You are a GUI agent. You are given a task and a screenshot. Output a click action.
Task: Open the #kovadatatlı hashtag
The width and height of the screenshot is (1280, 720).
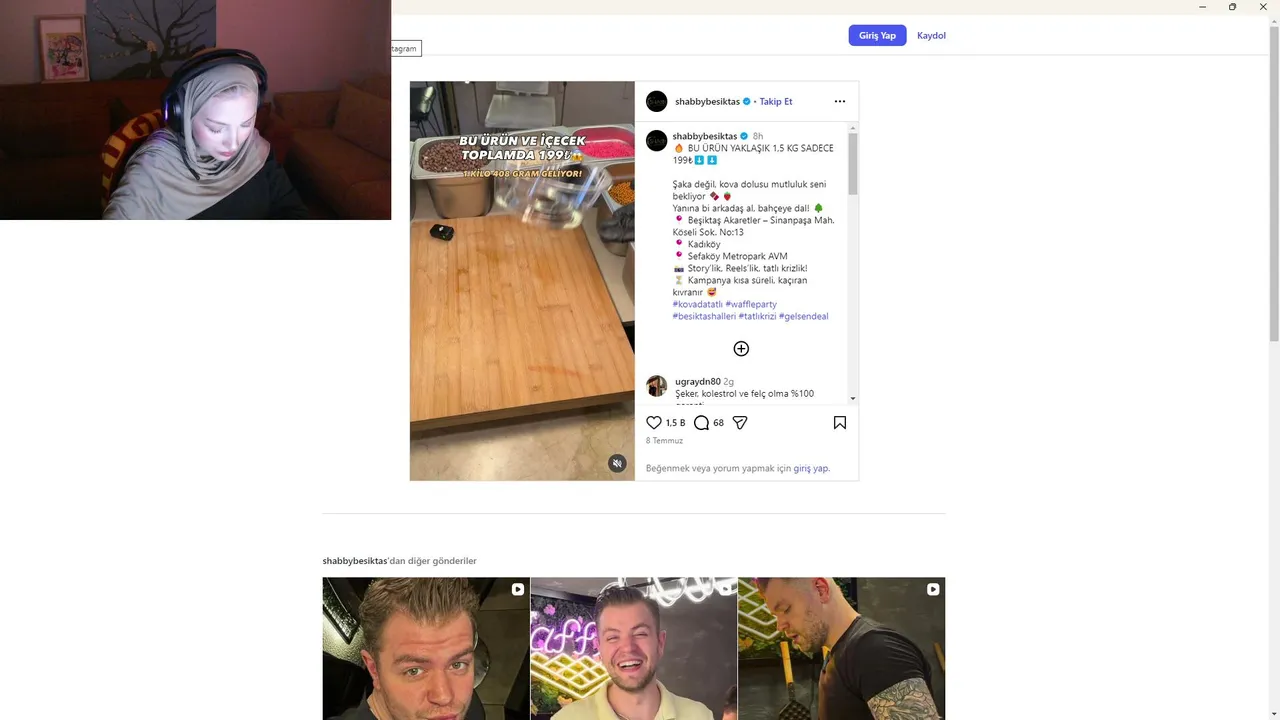tap(697, 304)
